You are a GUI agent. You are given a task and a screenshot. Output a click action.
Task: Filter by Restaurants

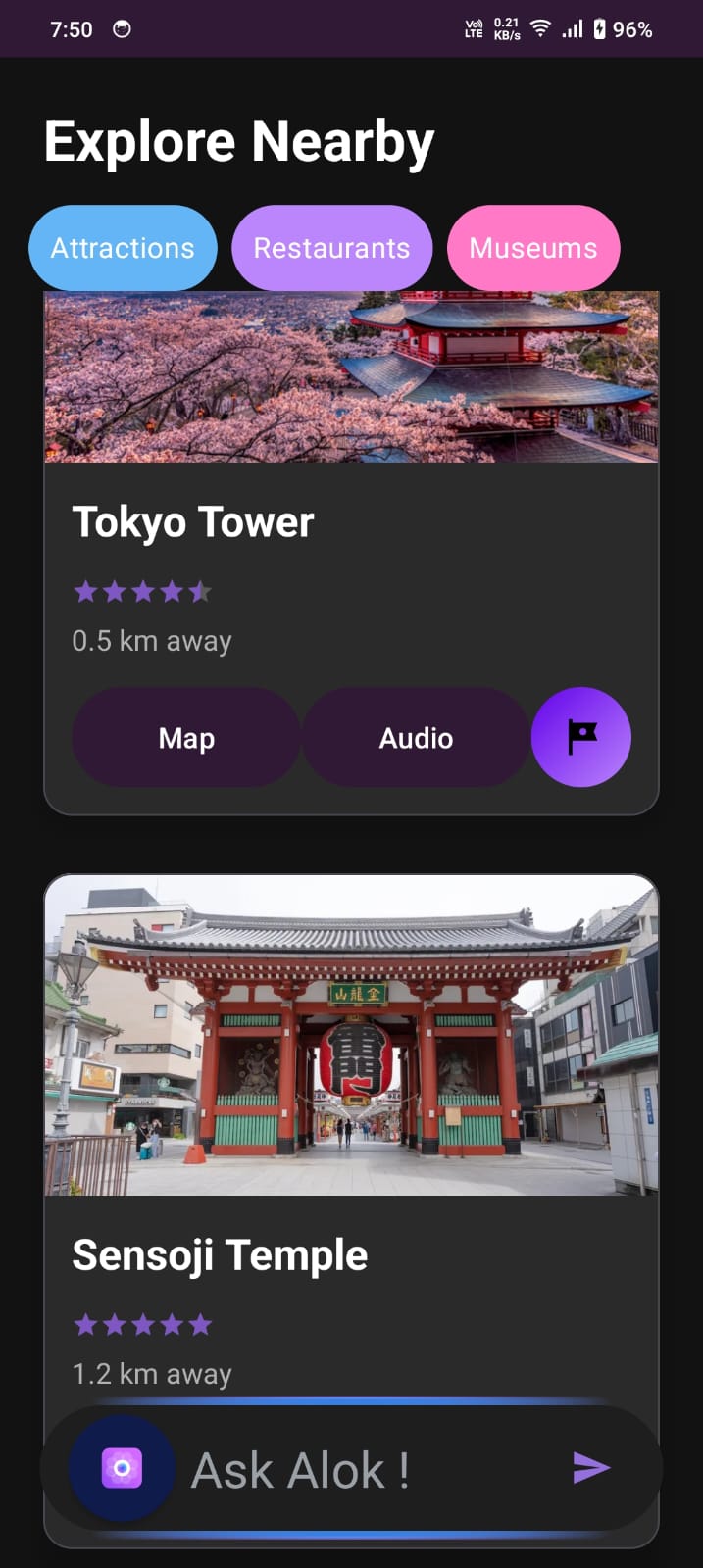pos(331,248)
